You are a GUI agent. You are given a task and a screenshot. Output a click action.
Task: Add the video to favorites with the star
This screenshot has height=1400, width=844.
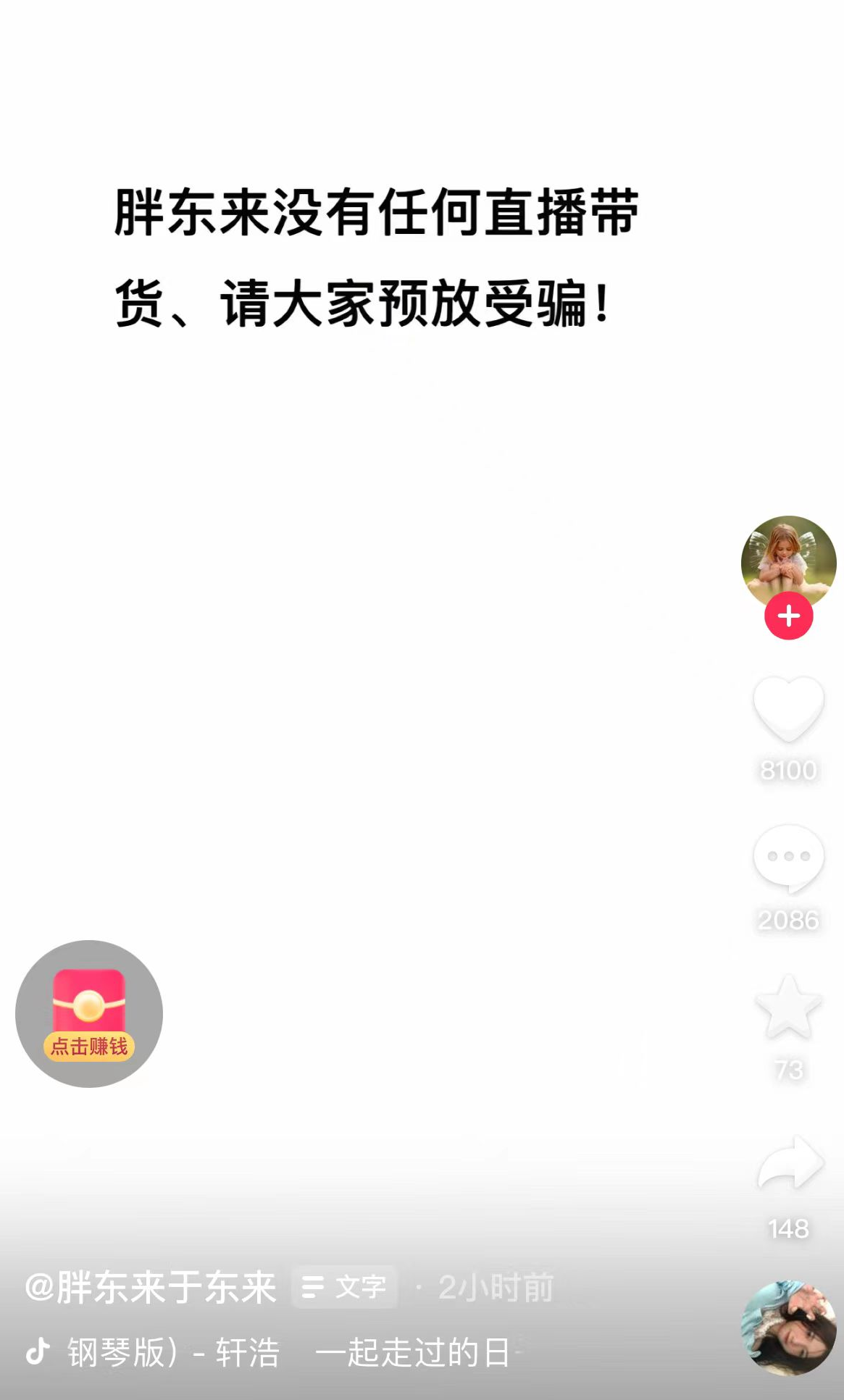point(788,1007)
